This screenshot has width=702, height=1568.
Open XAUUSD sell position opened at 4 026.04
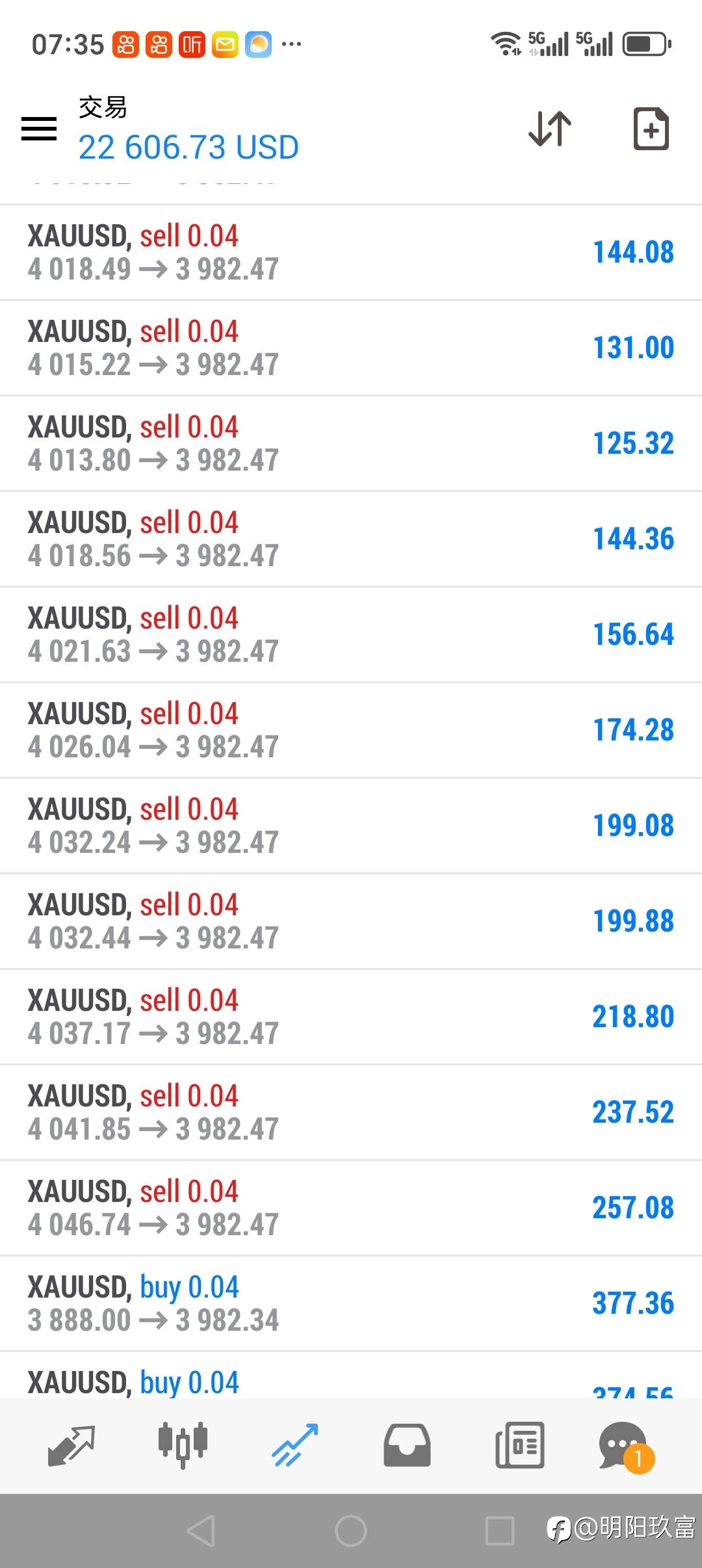coord(351,730)
